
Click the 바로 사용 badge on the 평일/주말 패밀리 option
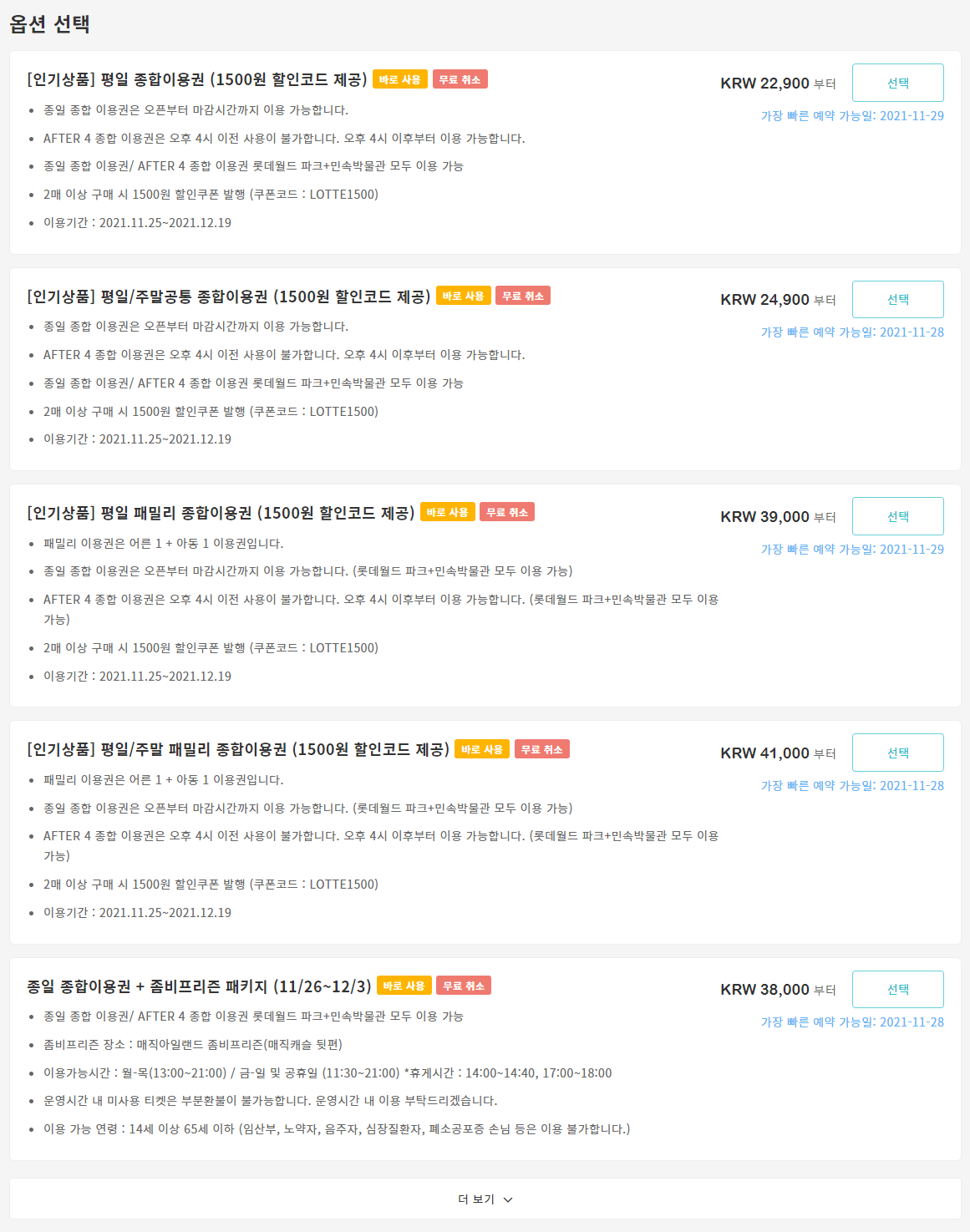pos(481,748)
